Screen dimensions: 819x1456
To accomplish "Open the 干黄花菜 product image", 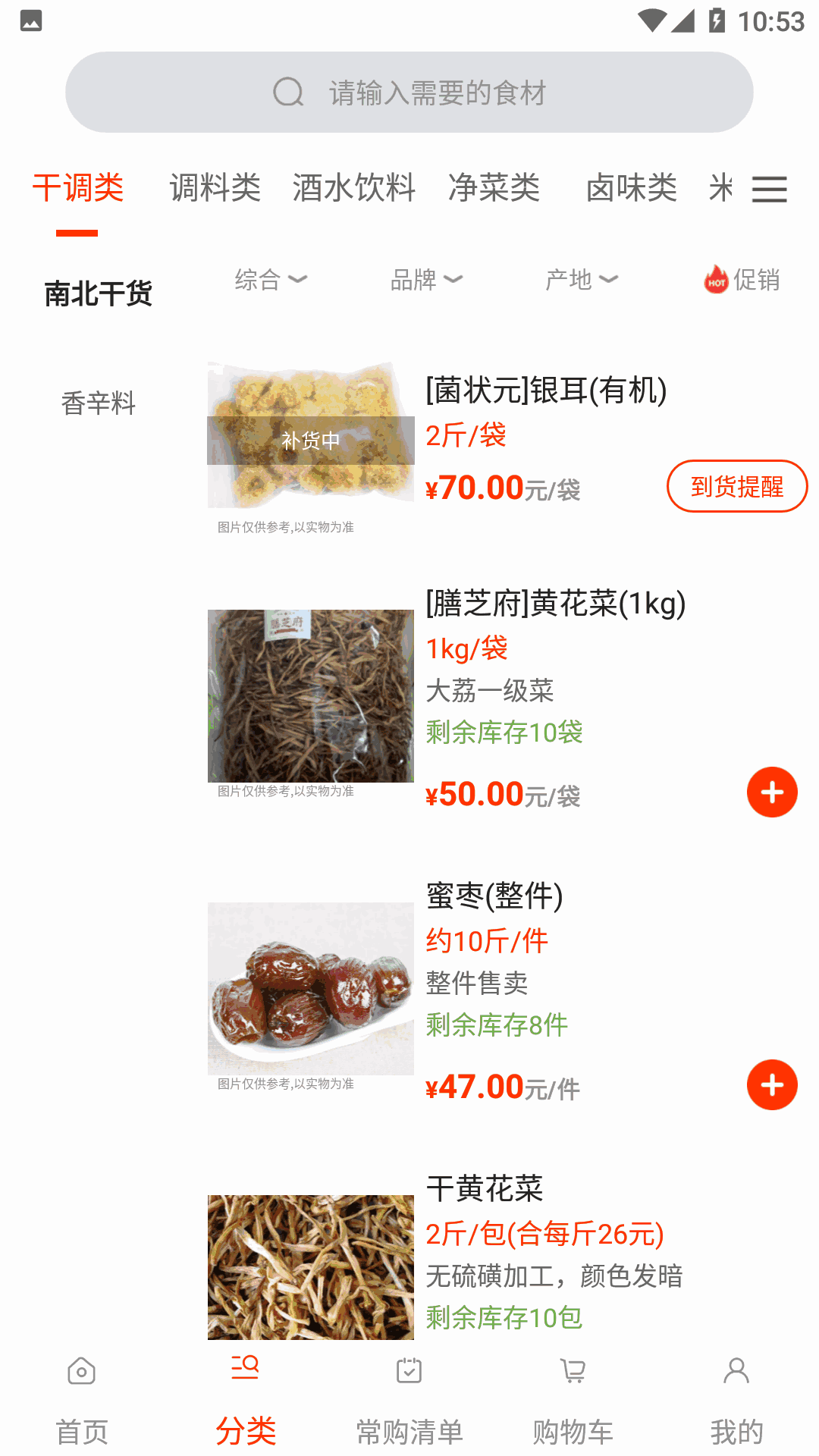I will pyautogui.click(x=311, y=1266).
